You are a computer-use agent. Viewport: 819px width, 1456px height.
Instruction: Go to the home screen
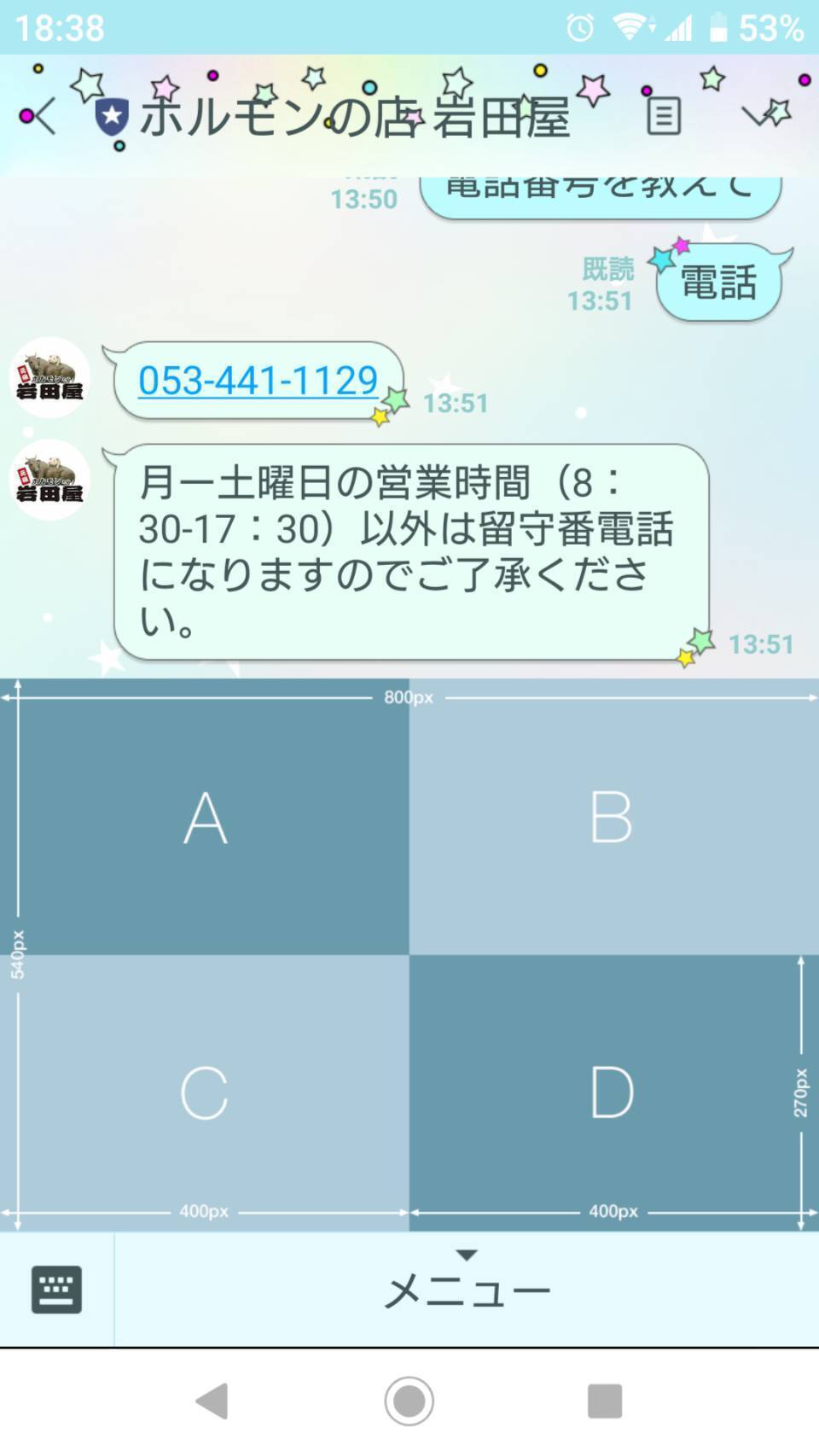pyautogui.click(x=409, y=1401)
